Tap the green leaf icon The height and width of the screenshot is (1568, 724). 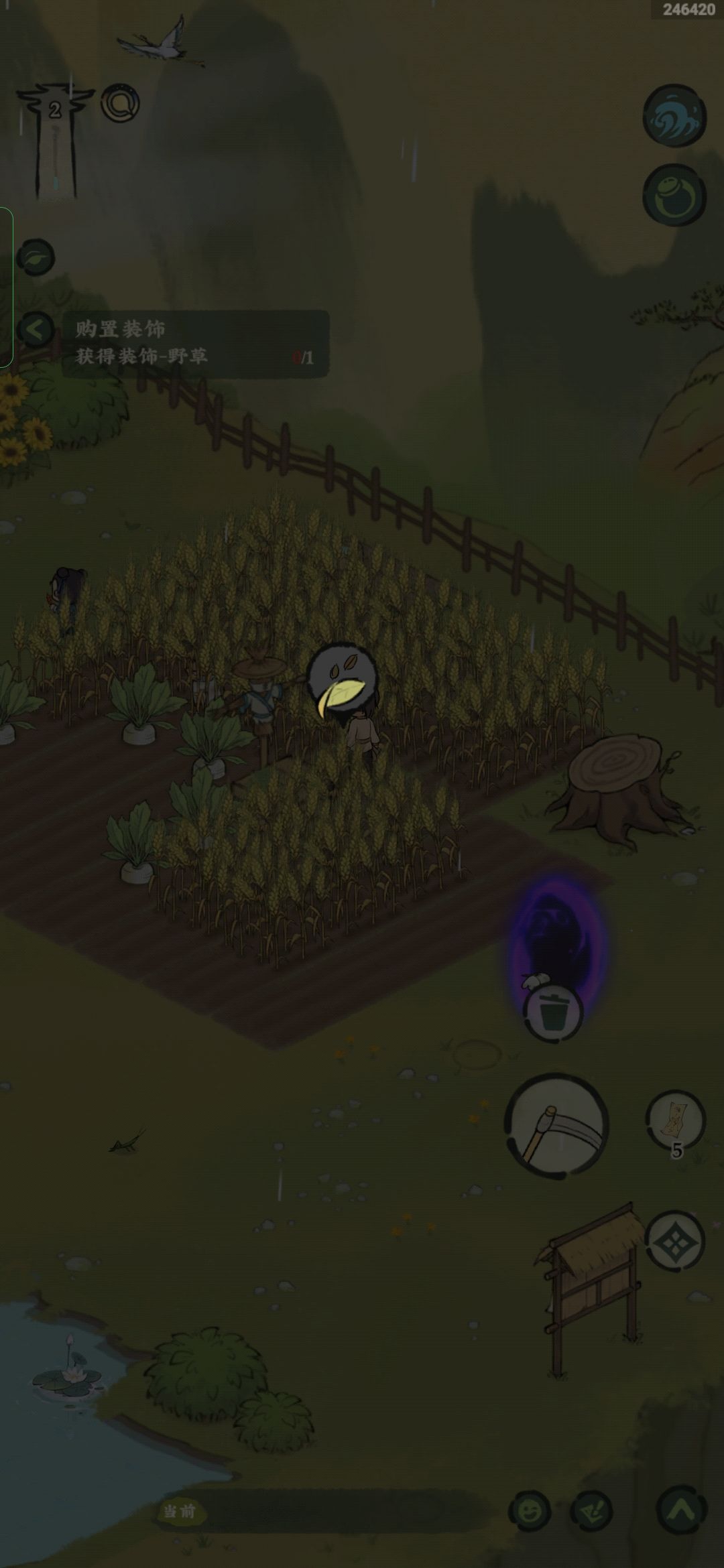click(36, 257)
